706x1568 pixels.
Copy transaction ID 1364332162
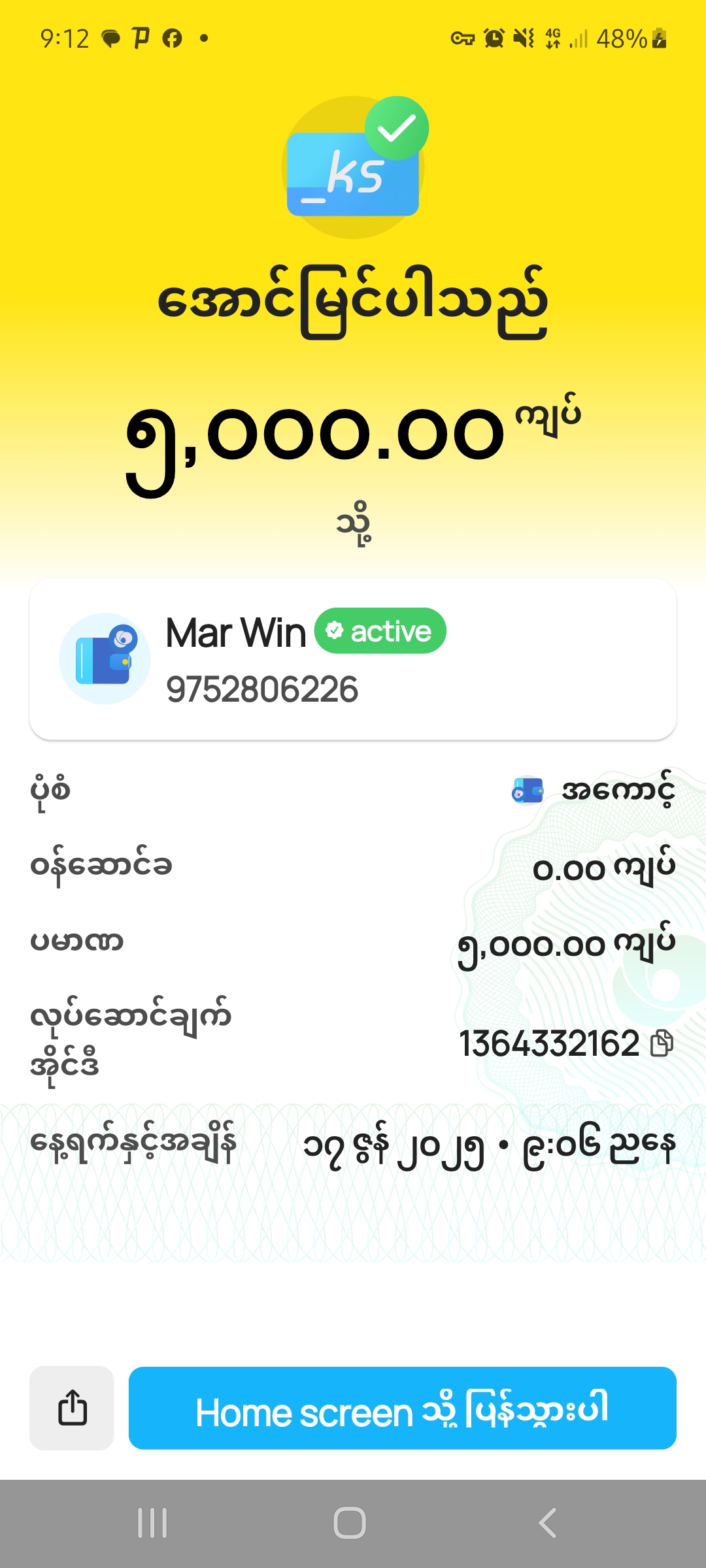click(x=662, y=1043)
